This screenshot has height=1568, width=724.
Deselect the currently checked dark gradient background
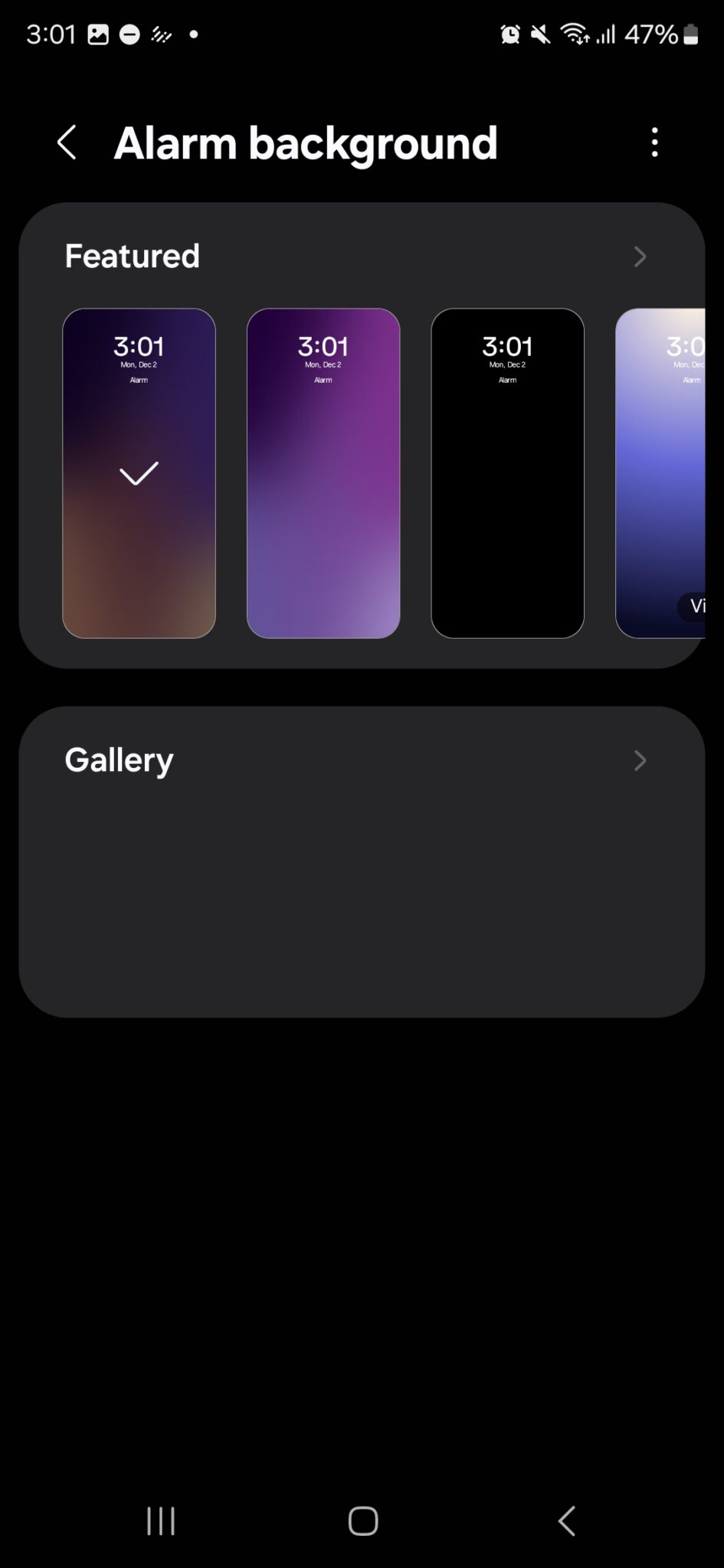[x=139, y=472]
